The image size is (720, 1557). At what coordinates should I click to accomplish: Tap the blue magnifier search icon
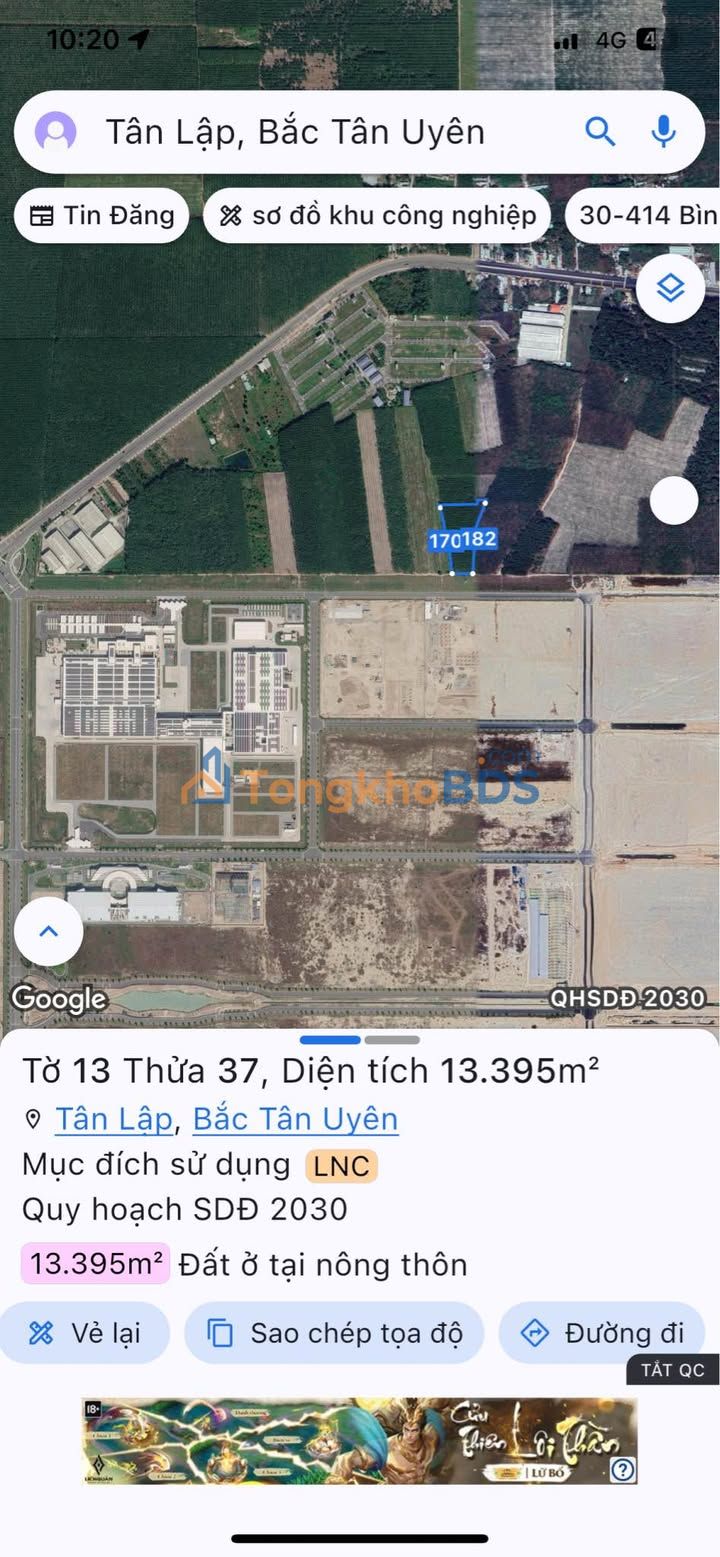pos(600,131)
